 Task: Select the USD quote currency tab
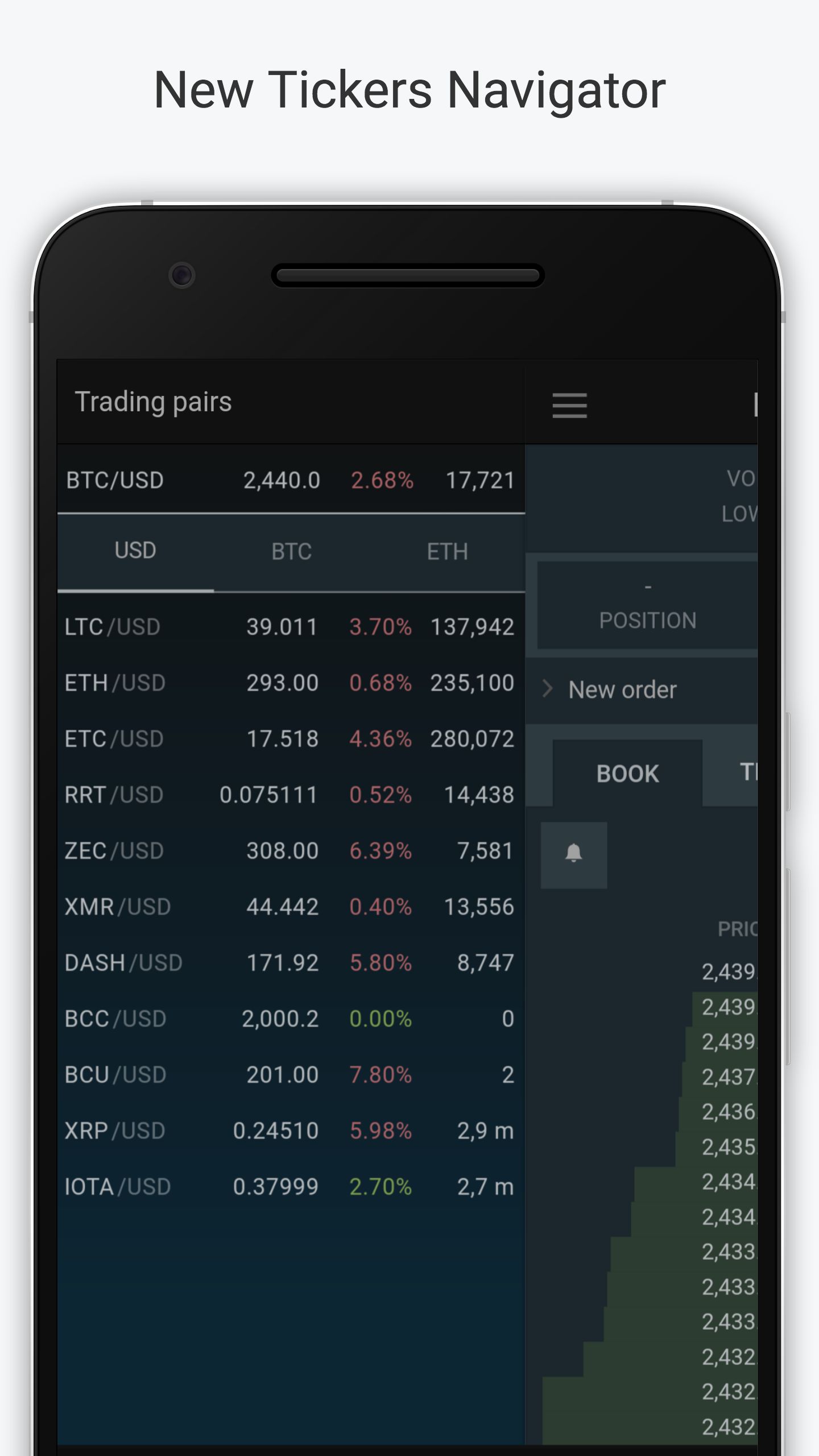[x=135, y=551]
